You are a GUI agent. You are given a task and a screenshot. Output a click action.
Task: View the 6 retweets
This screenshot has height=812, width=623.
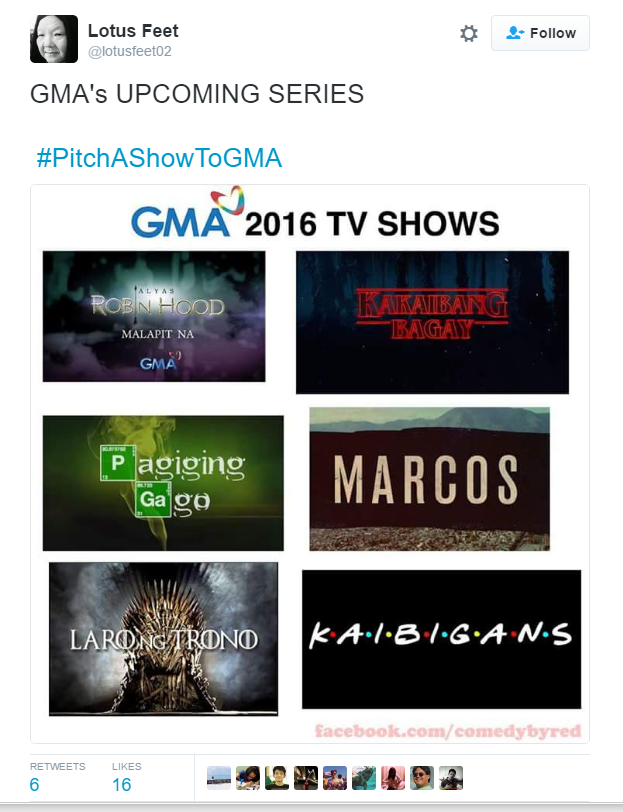tap(35, 784)
